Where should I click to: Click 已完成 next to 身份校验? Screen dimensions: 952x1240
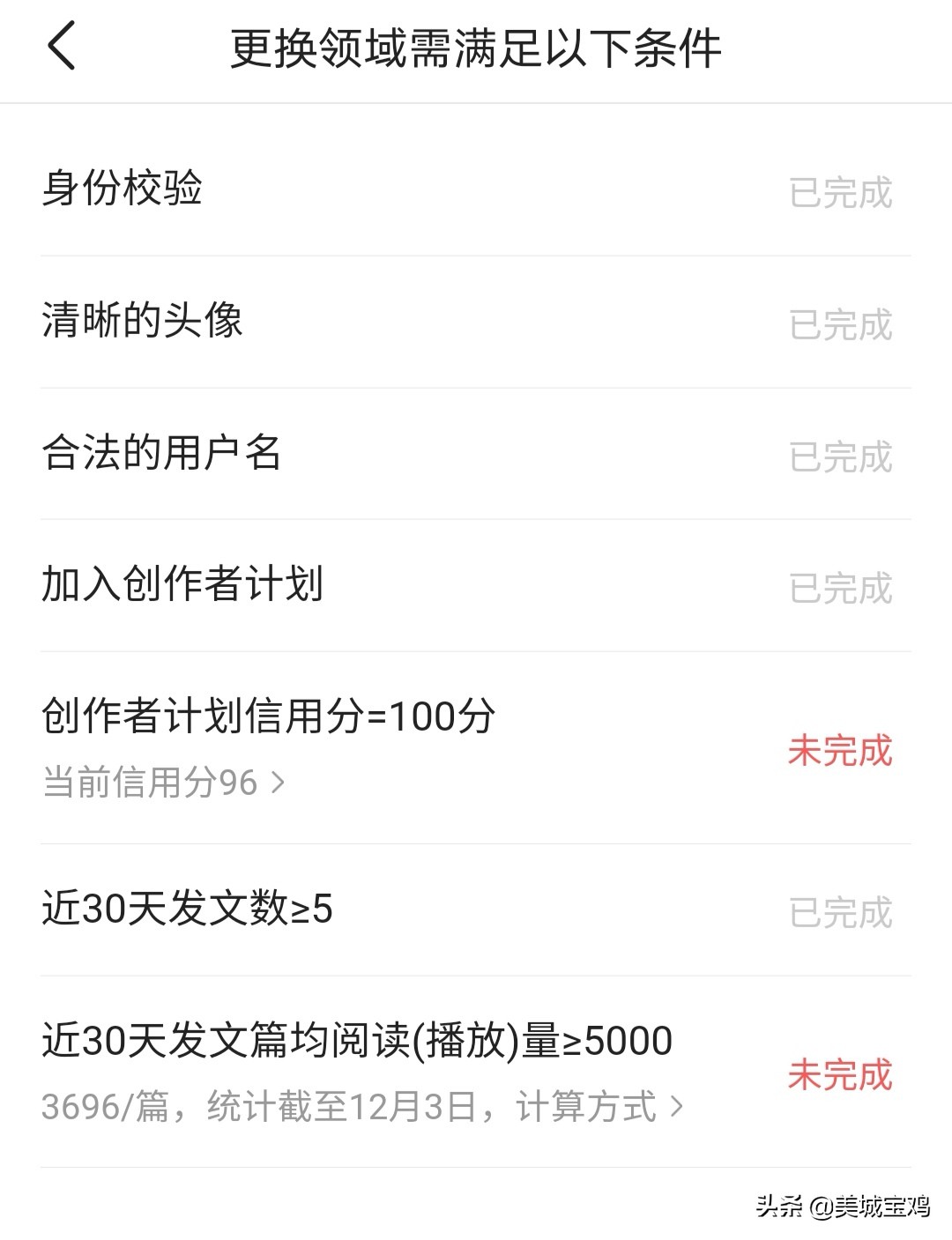coord(841,191)
